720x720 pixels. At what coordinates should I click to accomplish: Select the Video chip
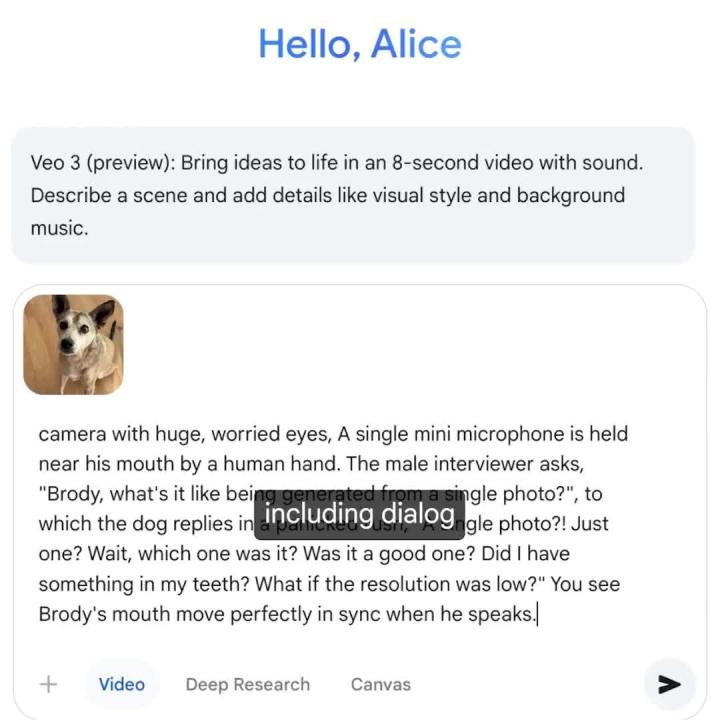[121, 685]
